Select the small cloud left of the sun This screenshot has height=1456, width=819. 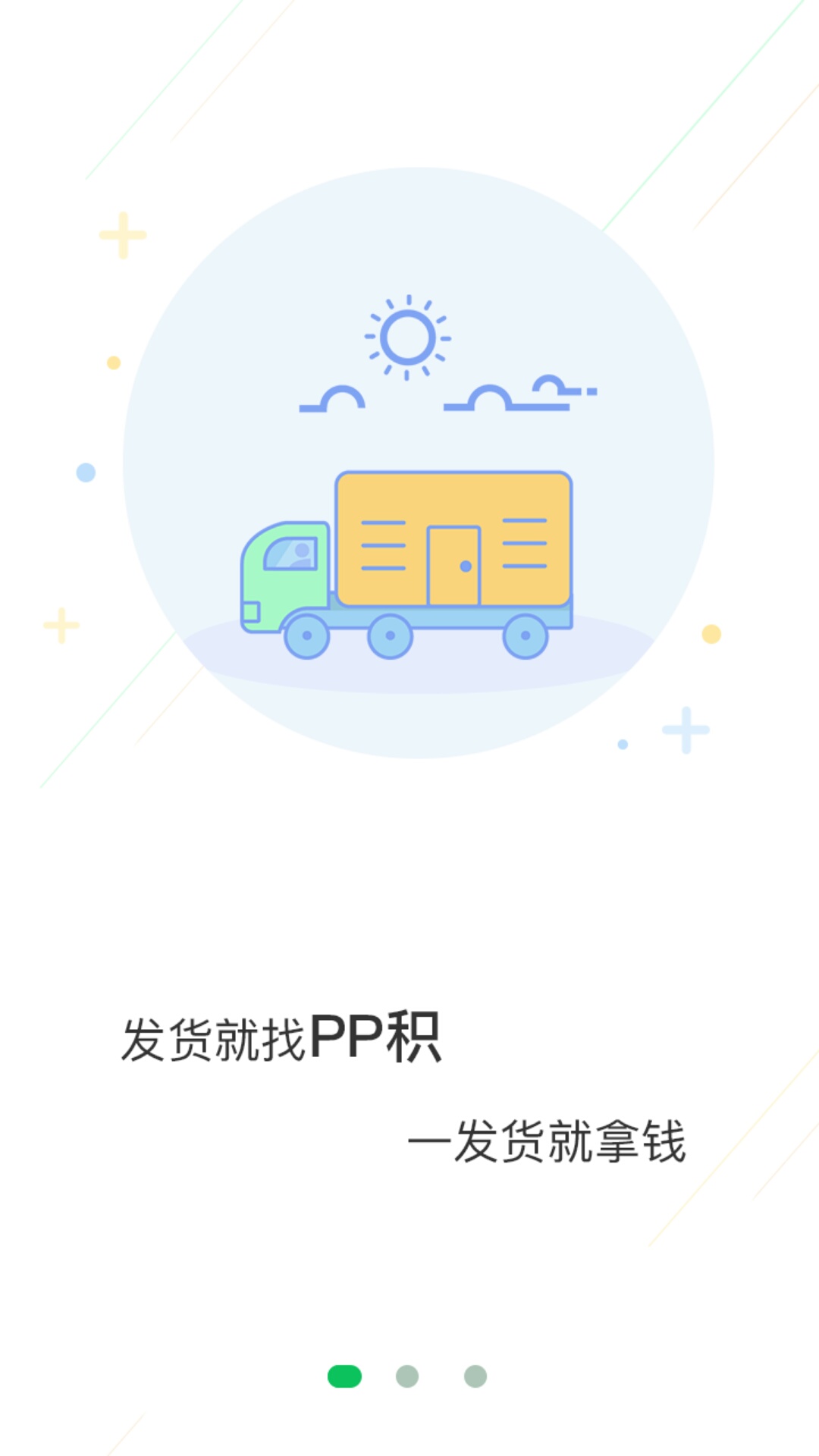tap(334, 400)
